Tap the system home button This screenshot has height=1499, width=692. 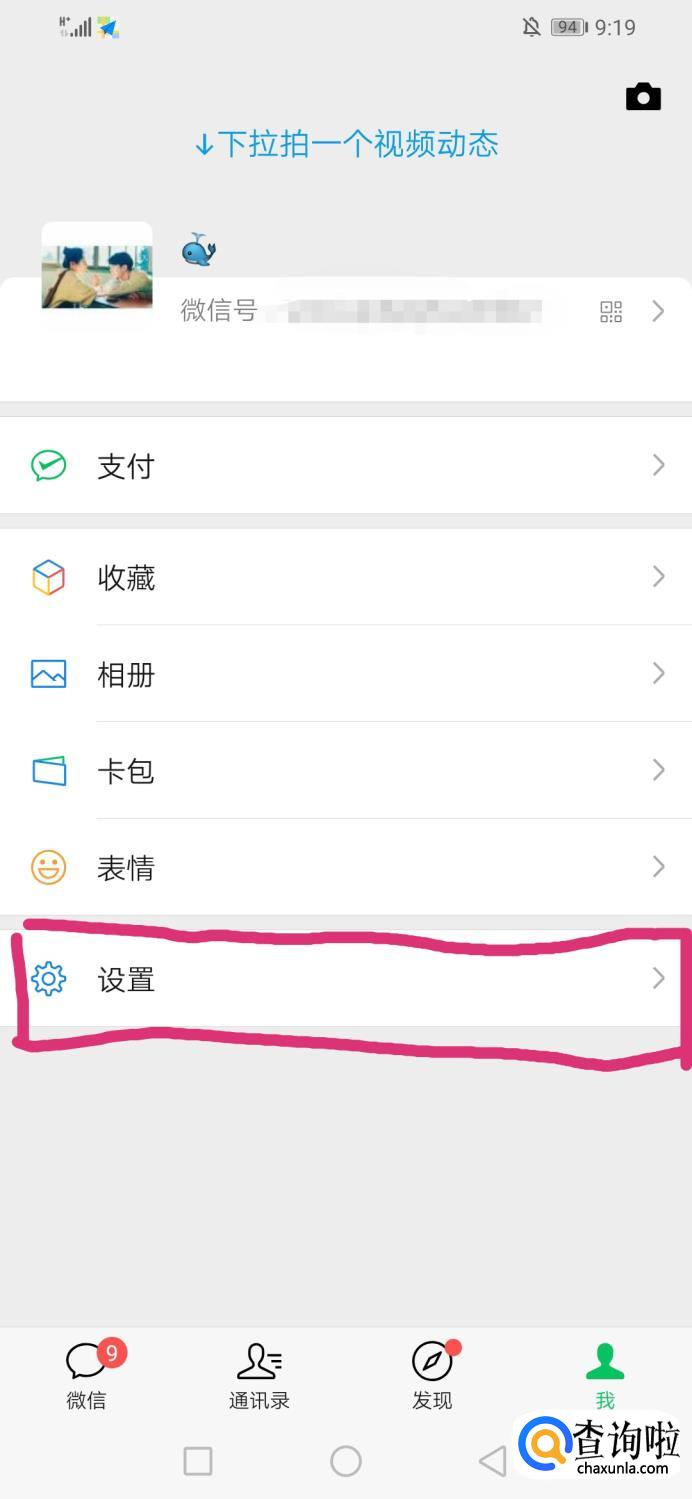(346, 1461)
